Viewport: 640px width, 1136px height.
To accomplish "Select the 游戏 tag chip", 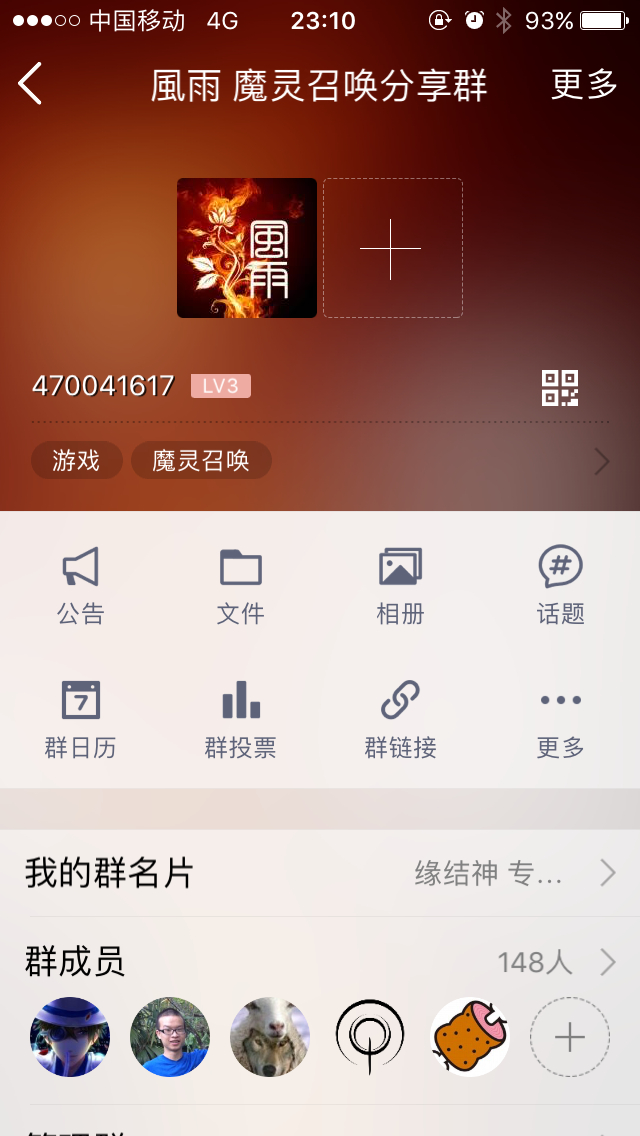I will coord(77,461).
